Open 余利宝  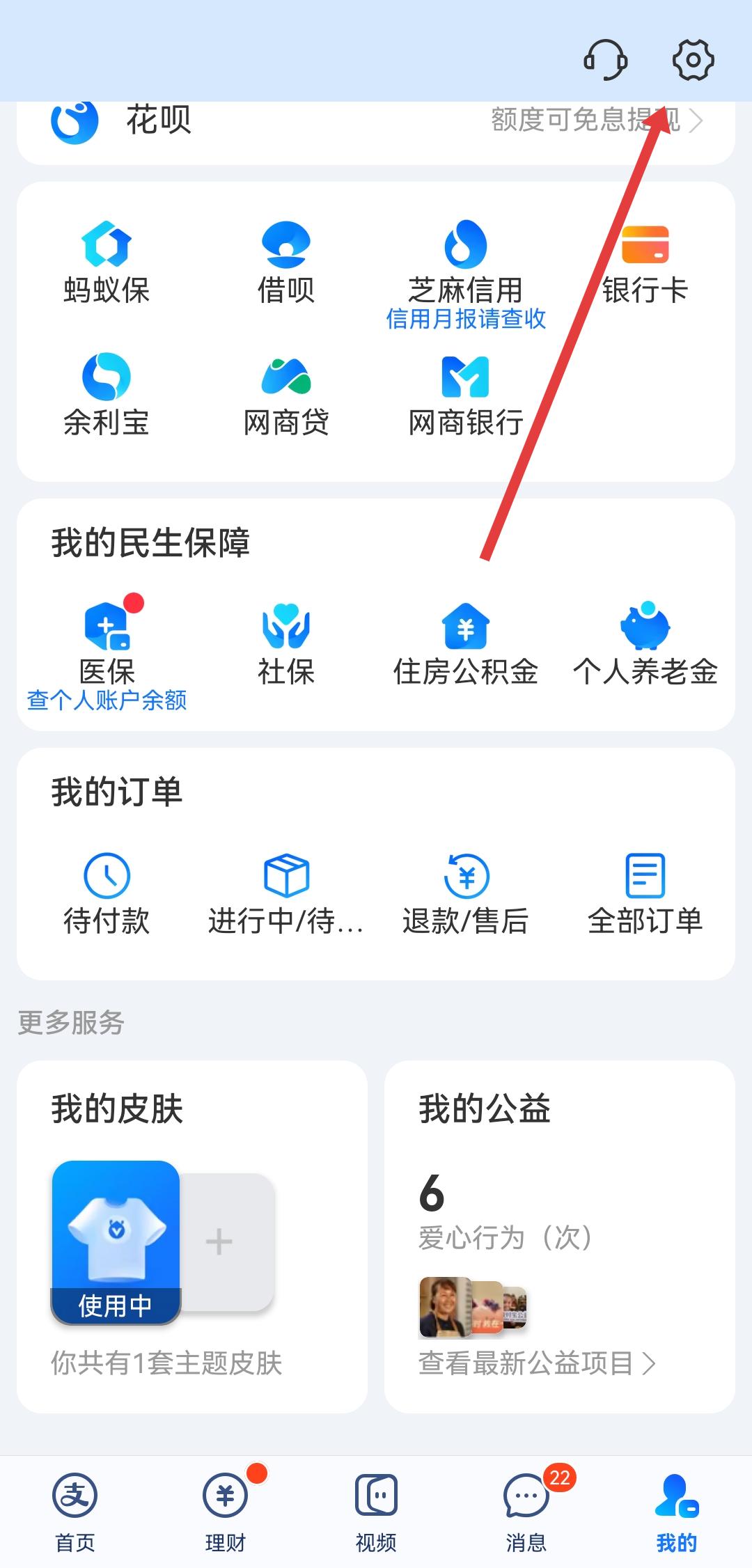(x=107, y=395)
